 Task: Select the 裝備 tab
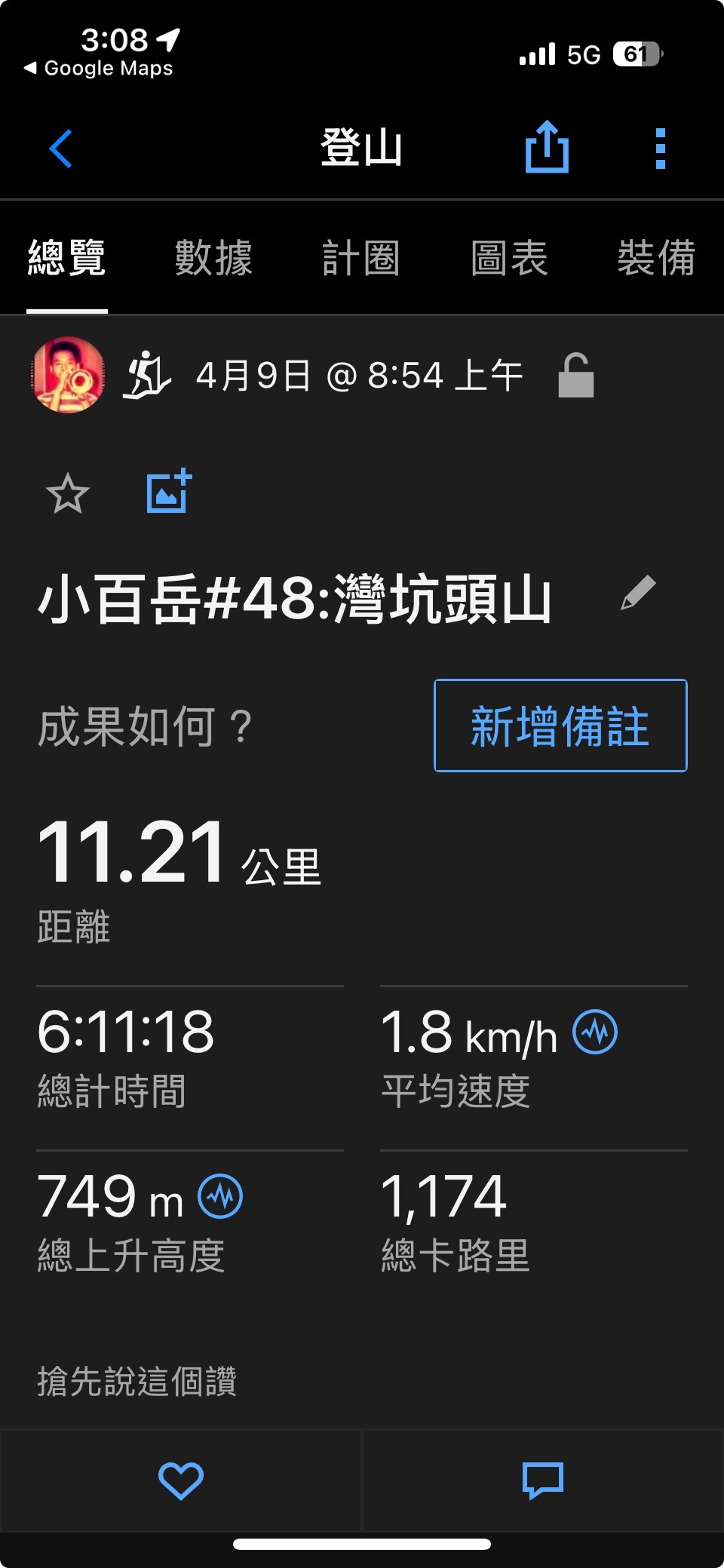(x=655, y=258)
